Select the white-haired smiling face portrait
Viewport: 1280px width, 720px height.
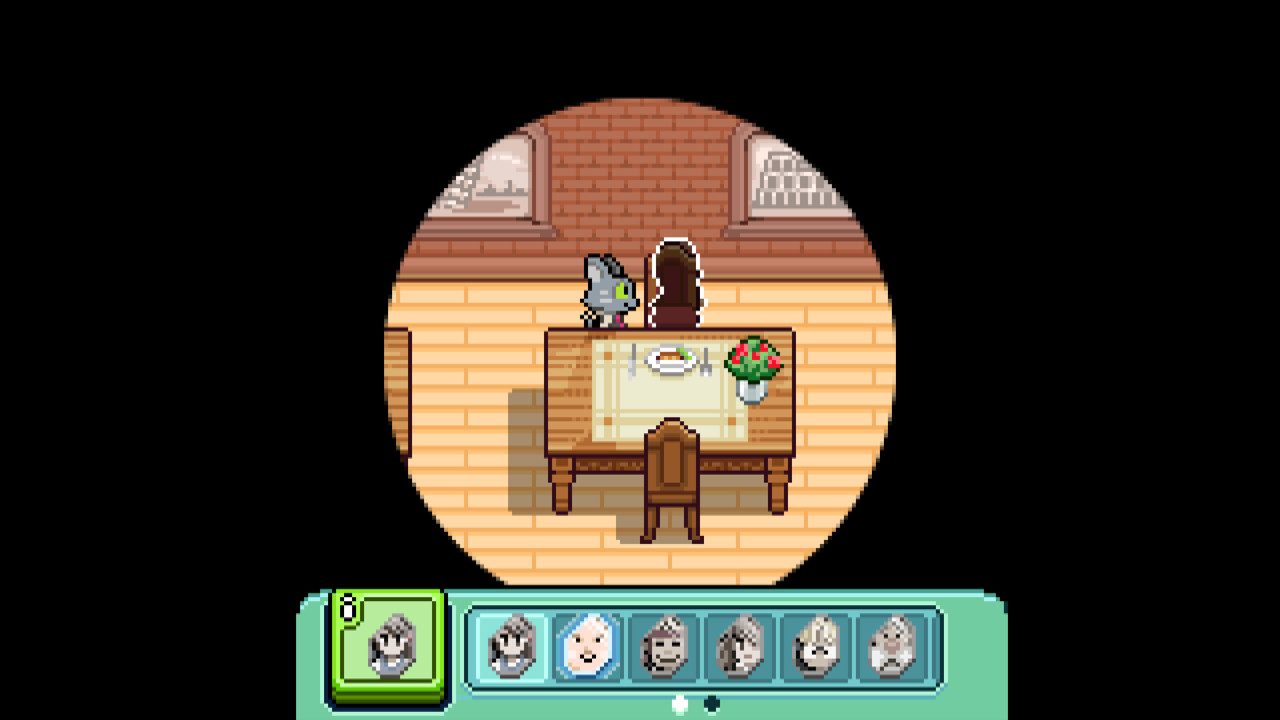click(x=588, y=647)
